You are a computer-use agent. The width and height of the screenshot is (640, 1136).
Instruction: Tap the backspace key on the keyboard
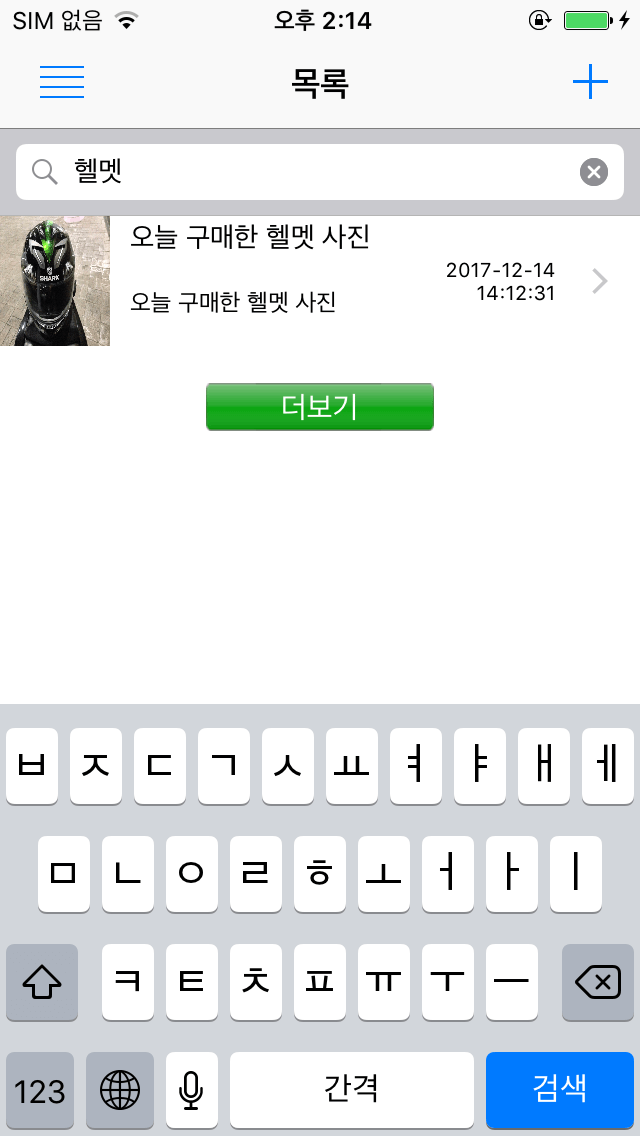(598, 982)
